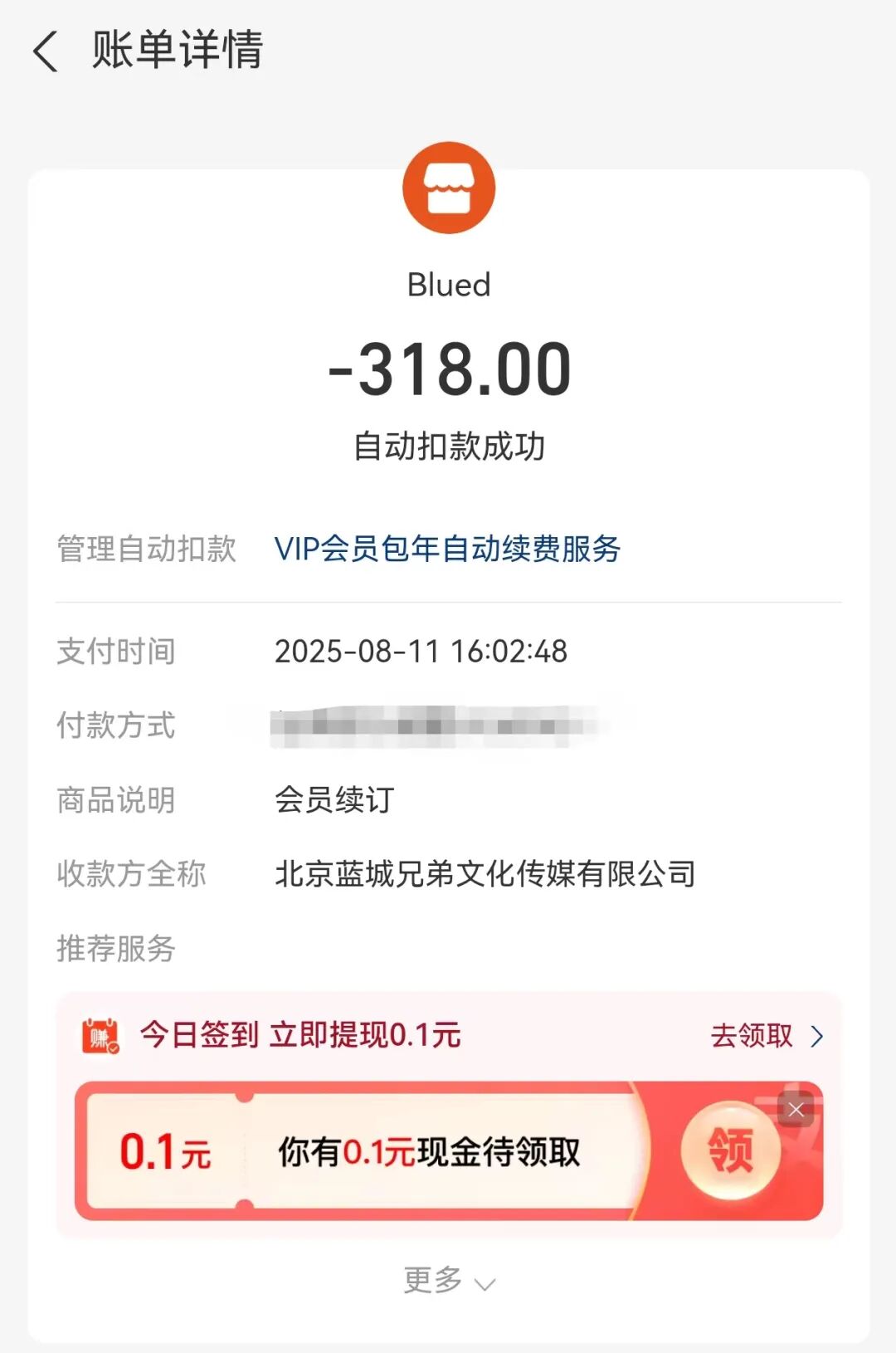Click the red 赚 sign-in calendar icon
The height and width of the screenshot is (1353, 896).
coord(102,1037)
